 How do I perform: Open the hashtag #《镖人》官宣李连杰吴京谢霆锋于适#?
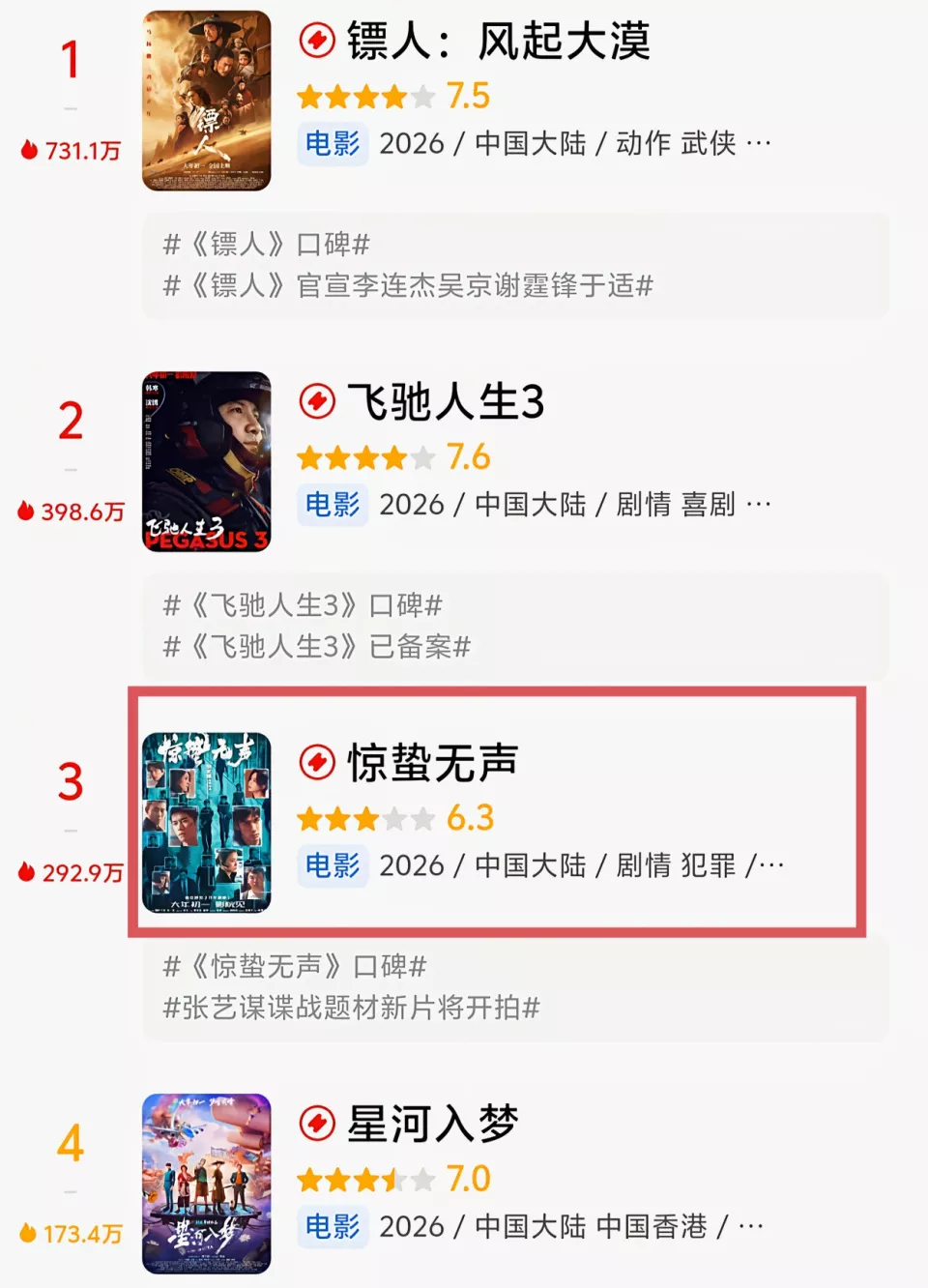(x=408, y=285)
